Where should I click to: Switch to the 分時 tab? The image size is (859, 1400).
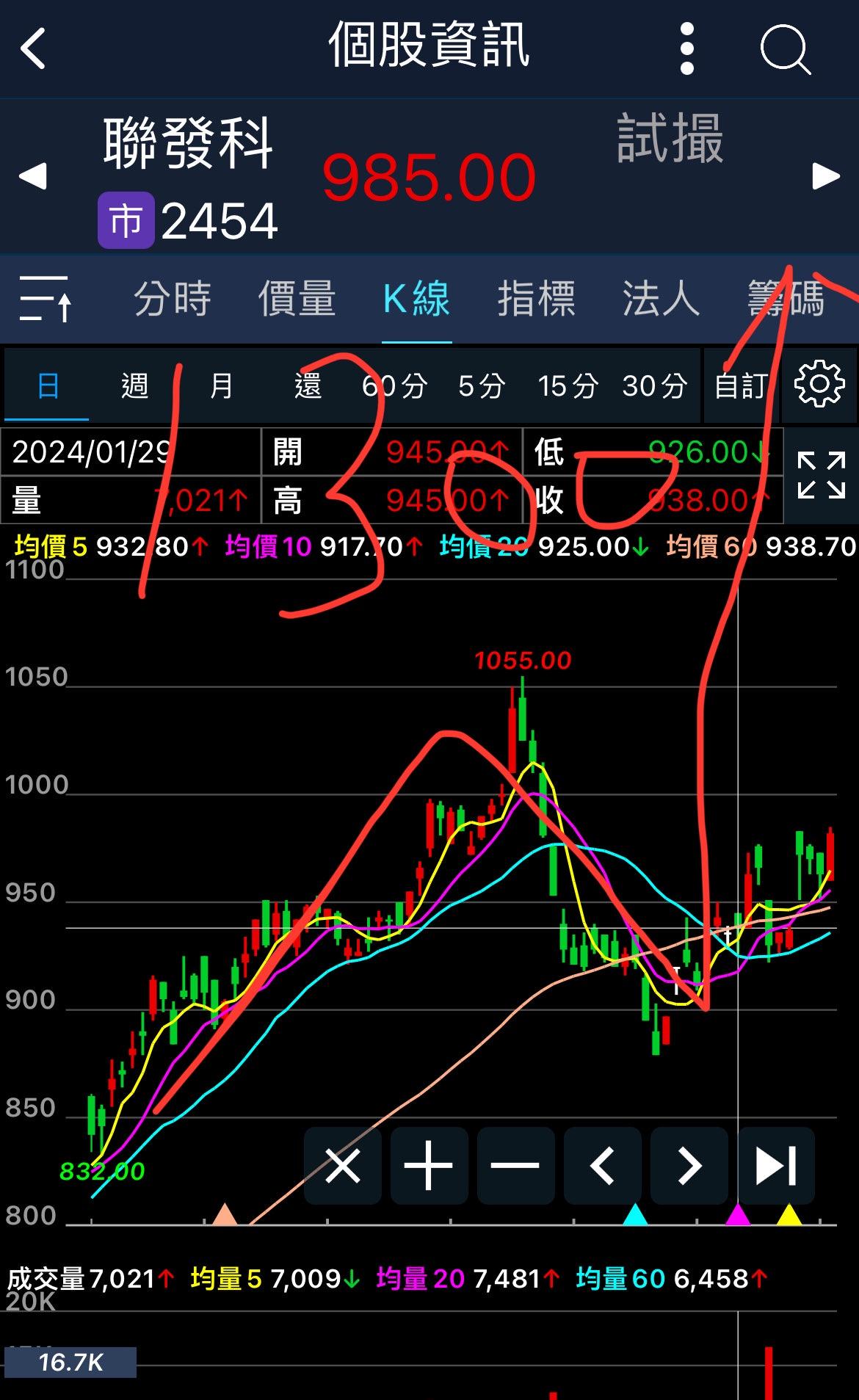click(x=173, y=299)
